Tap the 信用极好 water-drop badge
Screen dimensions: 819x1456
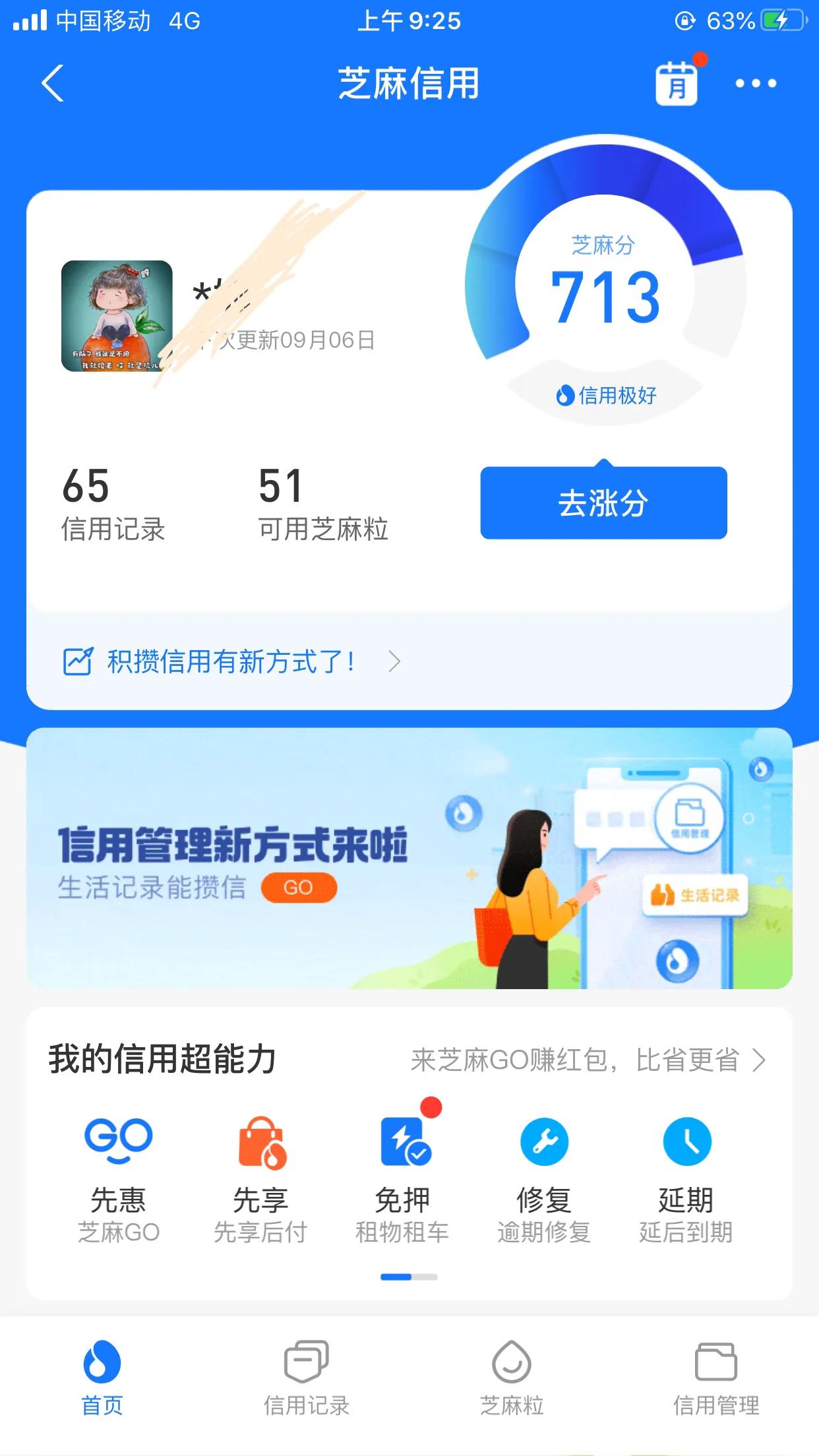click(605, 395)
